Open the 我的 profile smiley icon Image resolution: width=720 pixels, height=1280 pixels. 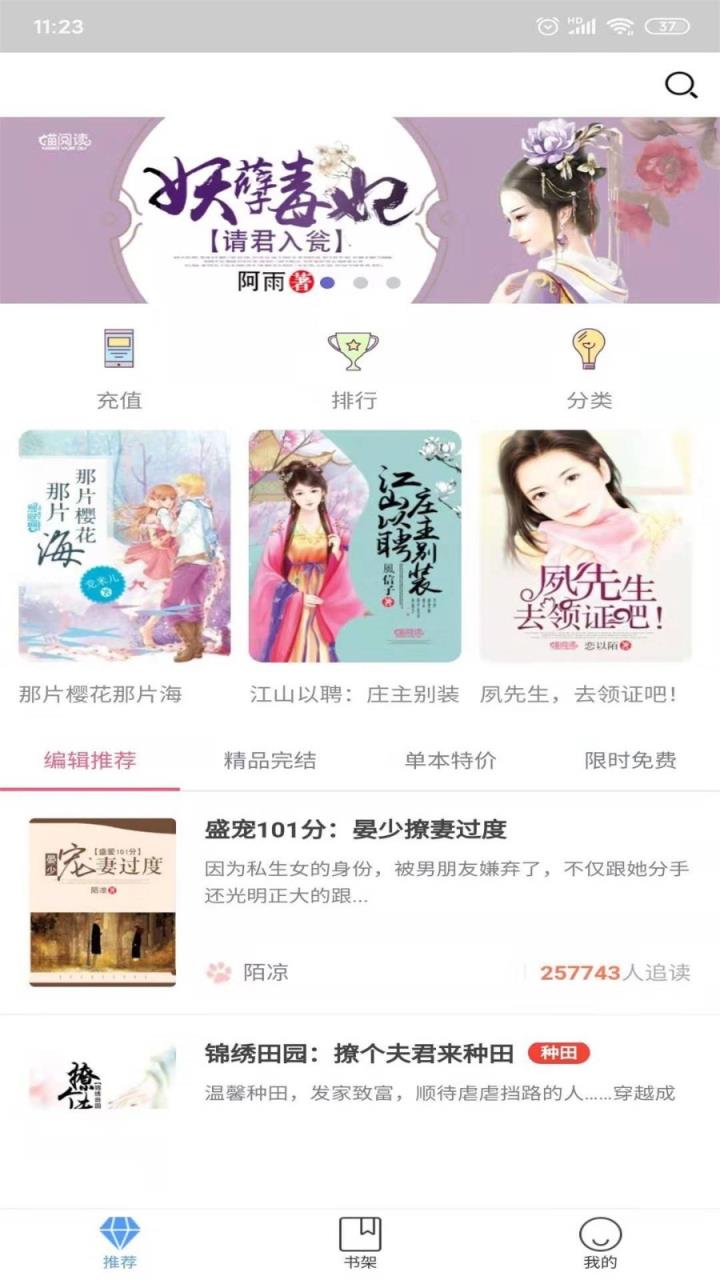click(598, 1232)
